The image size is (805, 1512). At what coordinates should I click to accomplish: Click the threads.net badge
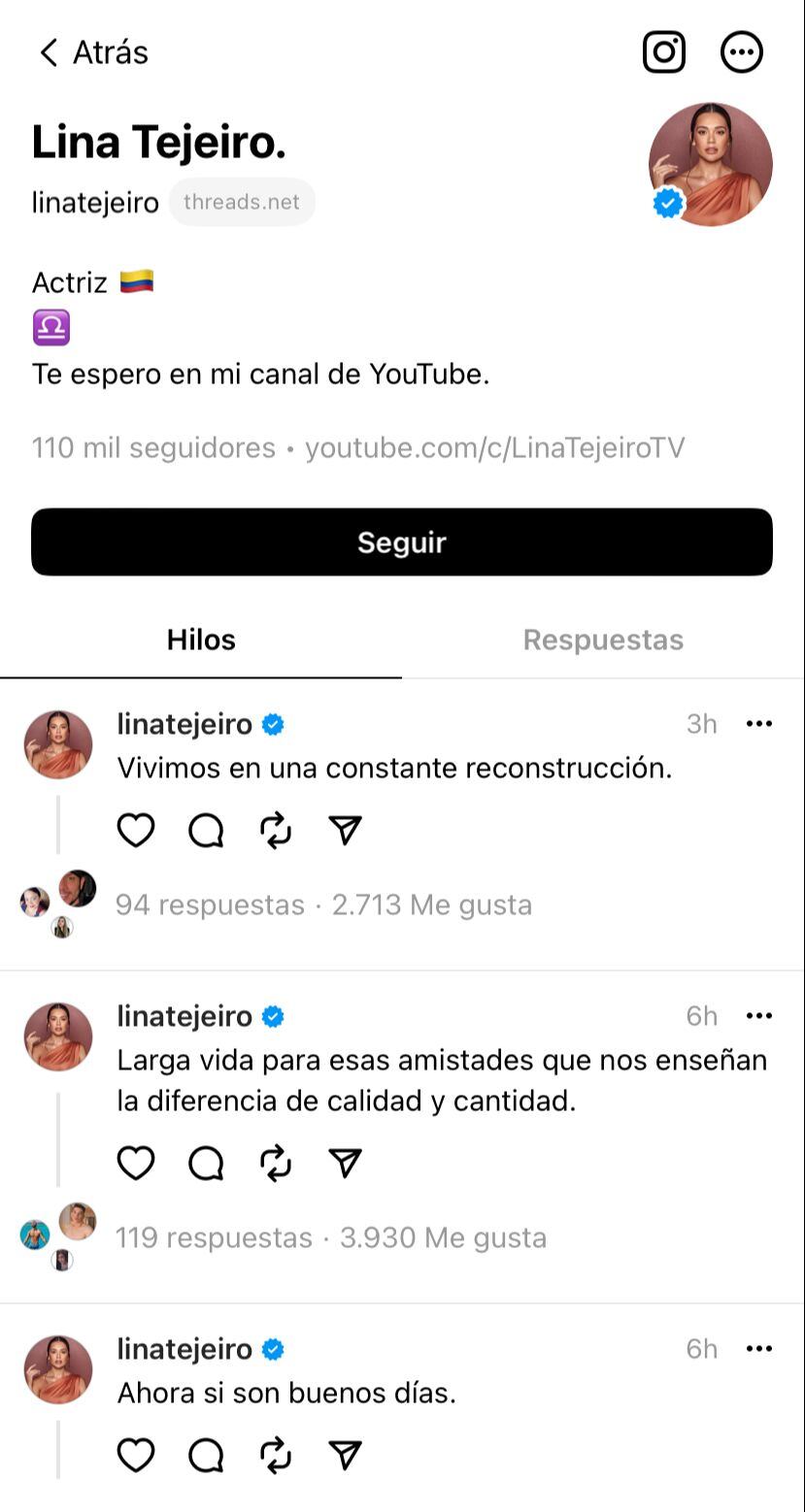click(x=242, y=202)
